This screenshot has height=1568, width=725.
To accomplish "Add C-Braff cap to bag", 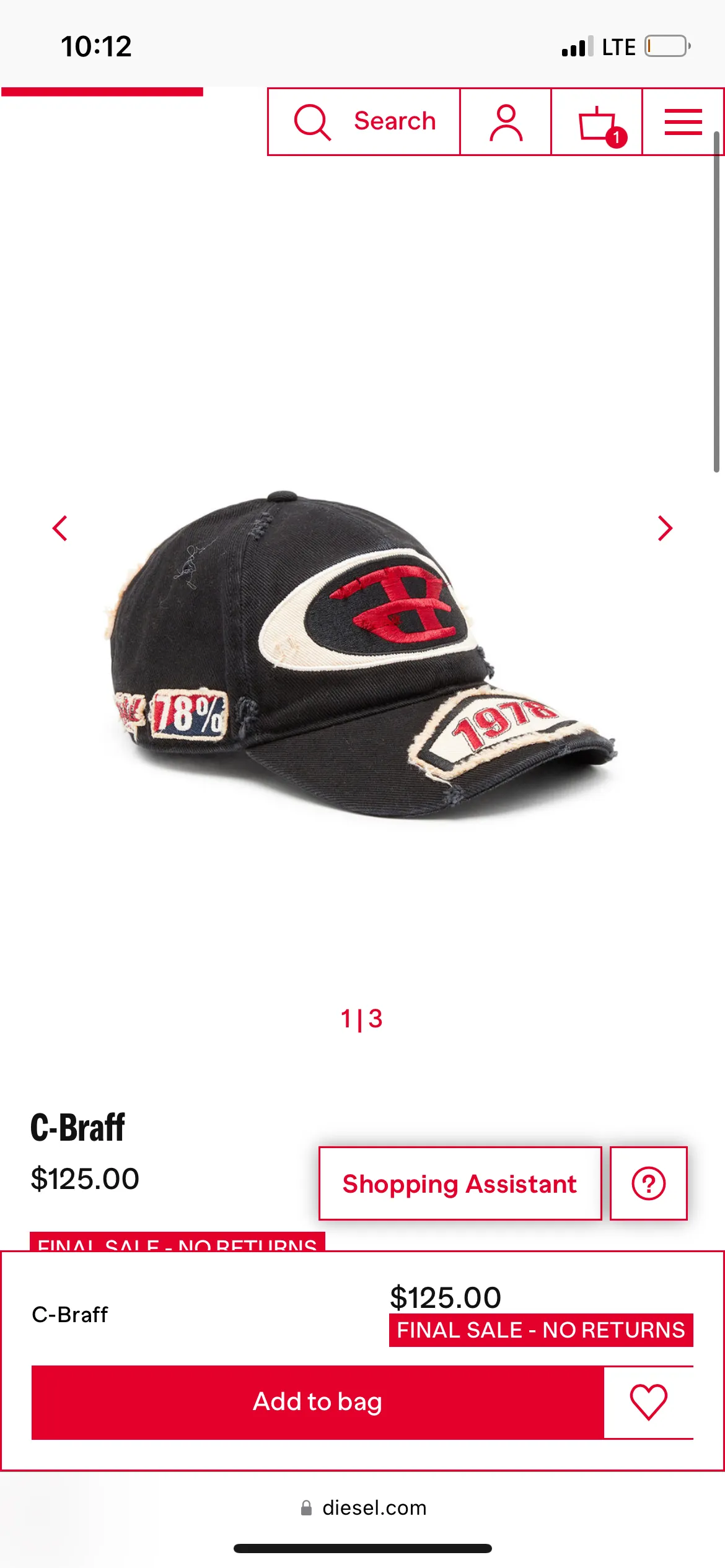I will click(317, 1402).
